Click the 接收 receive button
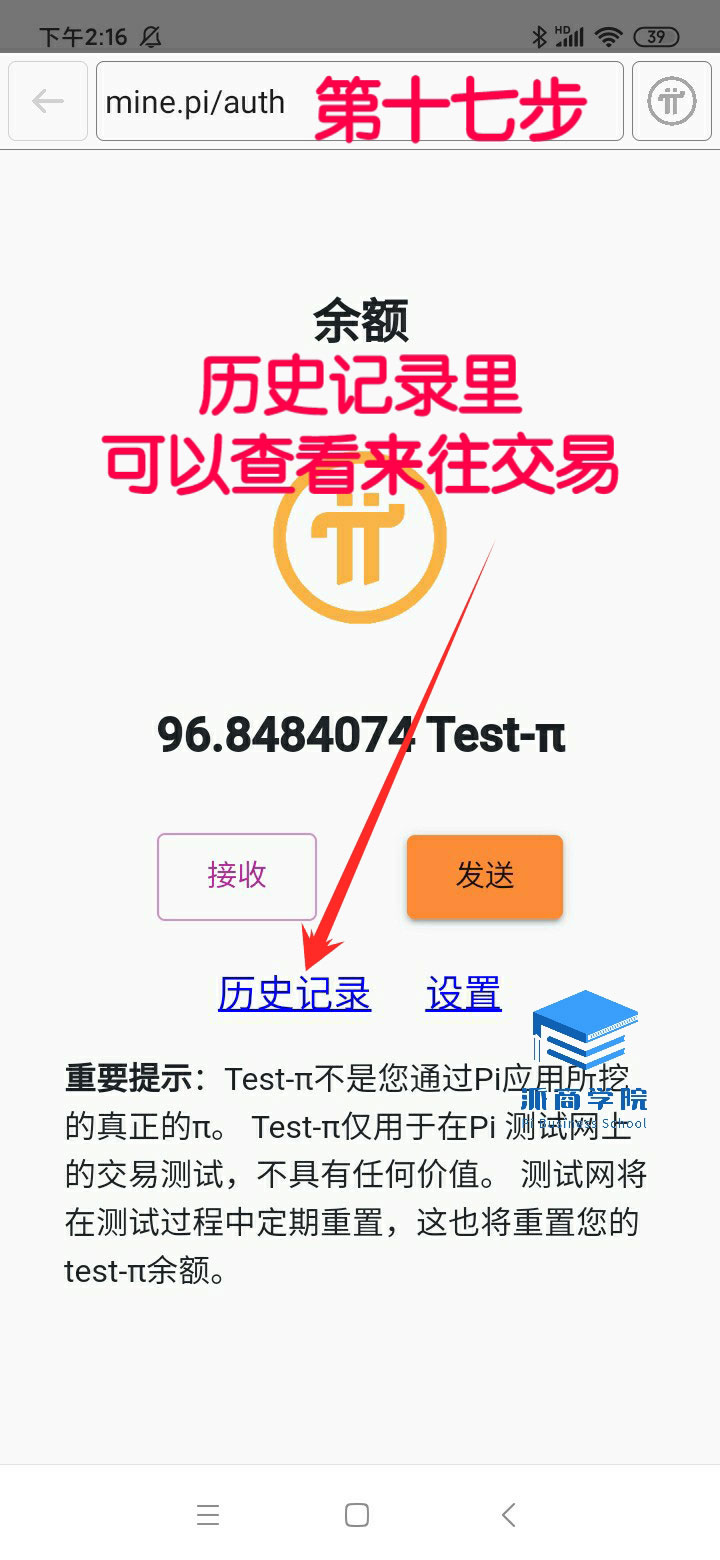Screen dimensions: 720x1560 click(236, 877)
